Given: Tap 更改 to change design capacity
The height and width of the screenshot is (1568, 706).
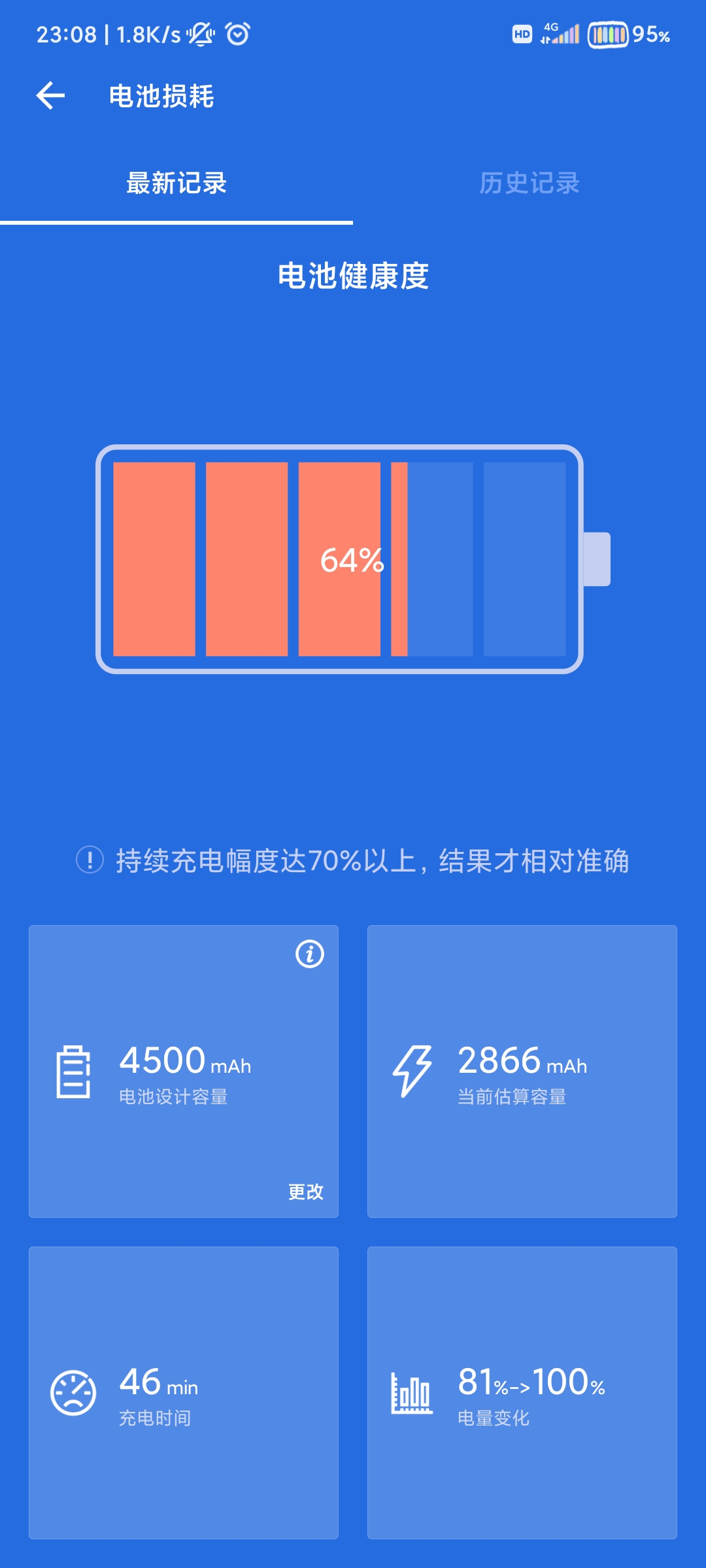Looking at the screenshot, I should click(x=306, y=1192).
